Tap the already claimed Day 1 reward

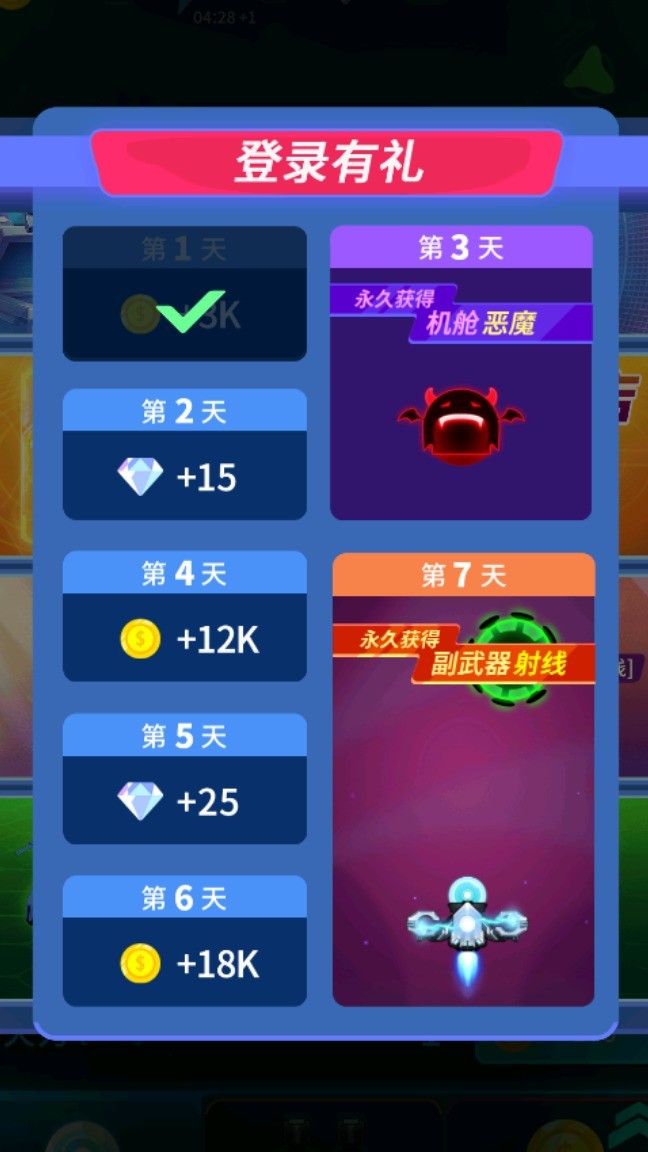(x=185, y=294)
